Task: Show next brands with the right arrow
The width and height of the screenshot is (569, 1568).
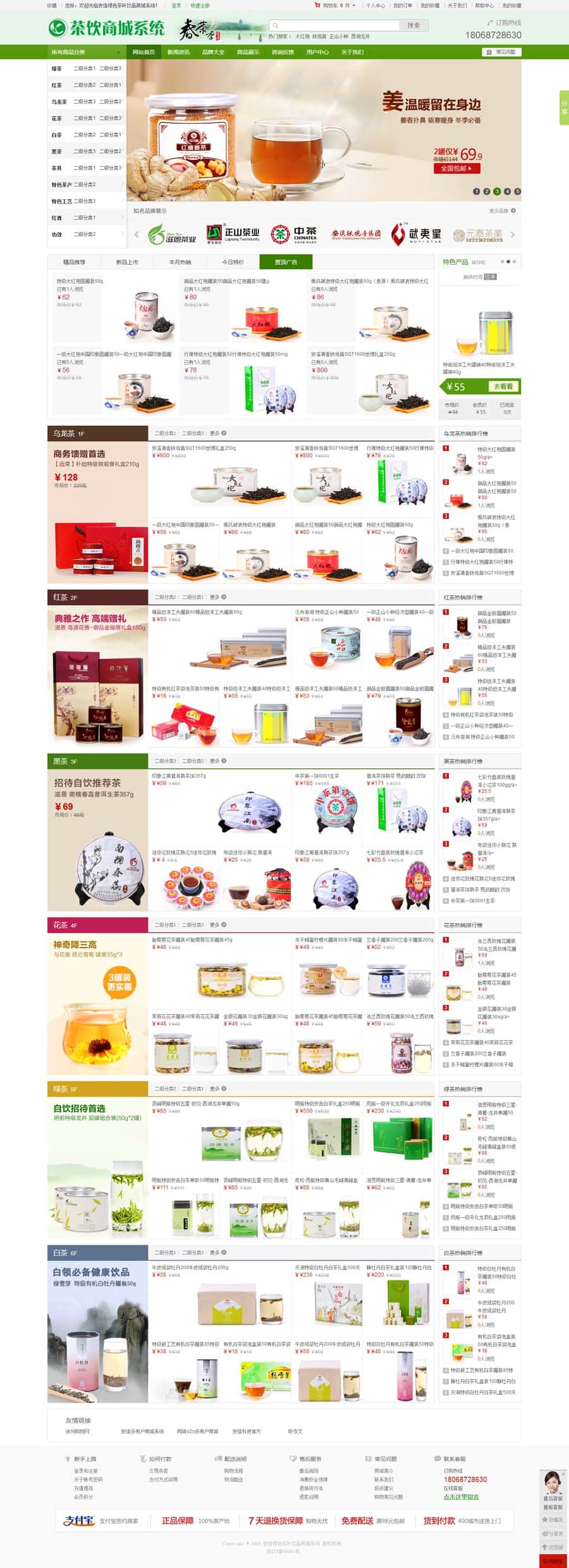Action: click(513, 234)
